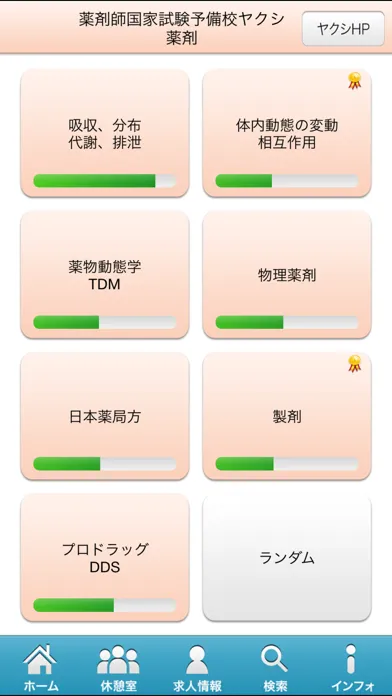Image resolution: width=392 pixels, height=696 pixels.
Task: Open the 吸収、分布 代謝、排泄 category
Action: tap(105, 133)
